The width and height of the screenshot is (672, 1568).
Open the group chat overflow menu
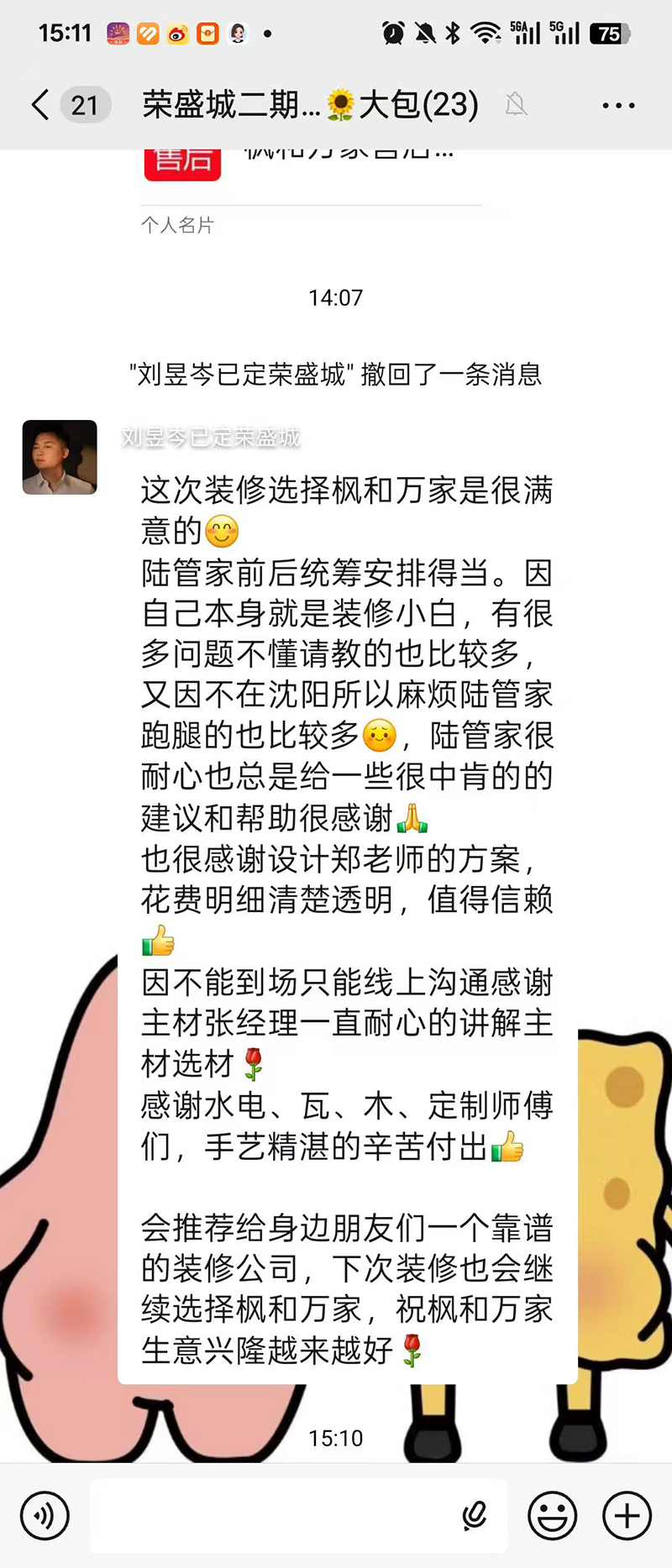(618, 105)
